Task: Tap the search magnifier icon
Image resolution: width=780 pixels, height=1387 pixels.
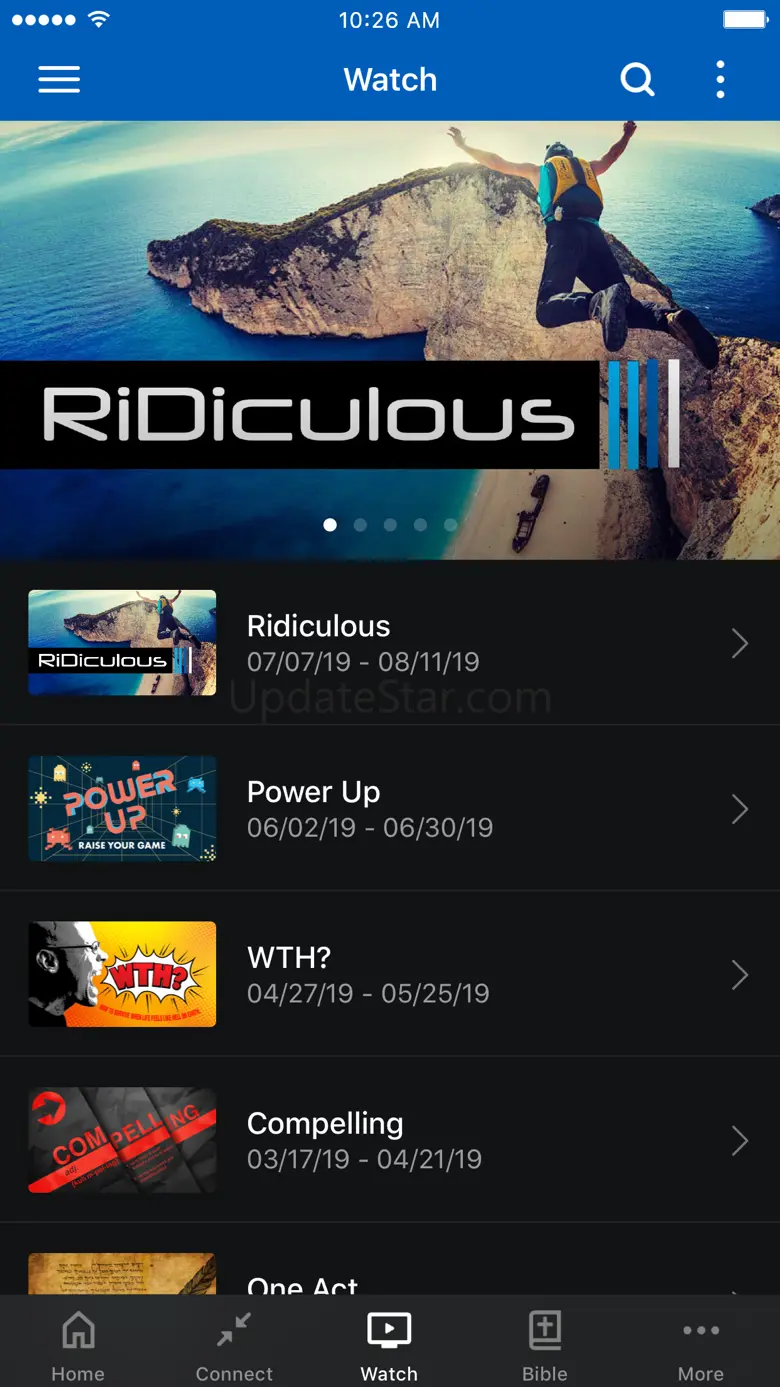Action: tap(637, 80)
